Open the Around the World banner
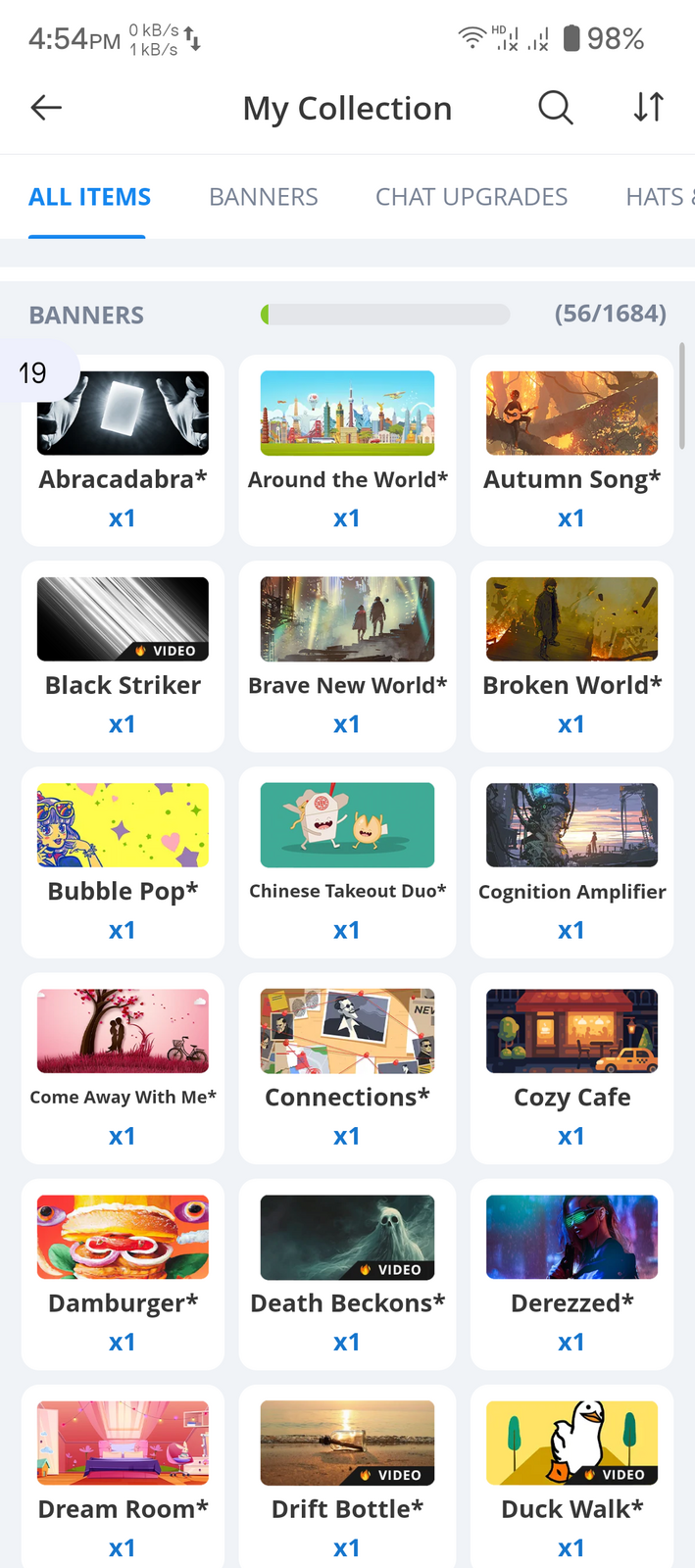The width and height of the screenshot is (695, 1568). coord(347,451)
